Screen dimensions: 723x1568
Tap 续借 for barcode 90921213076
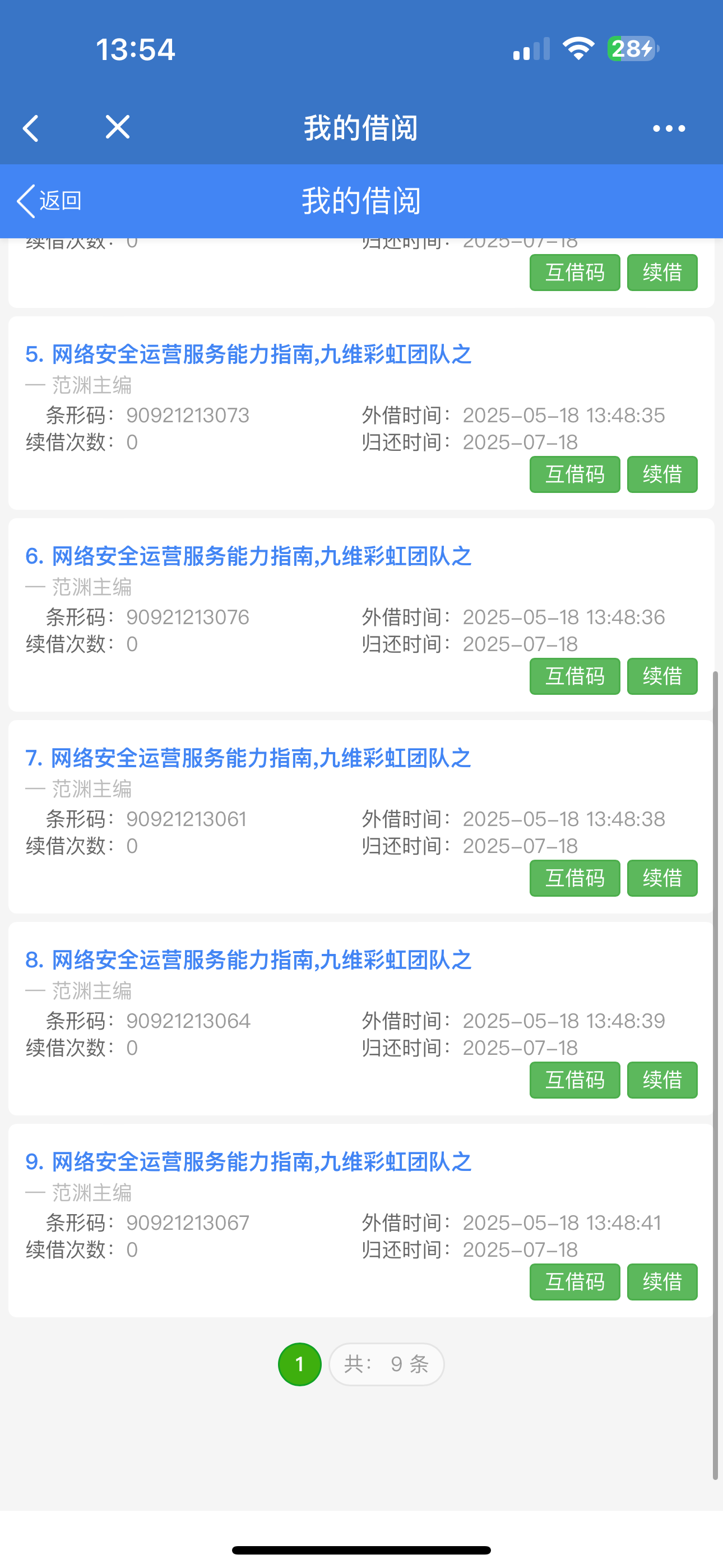661,676
